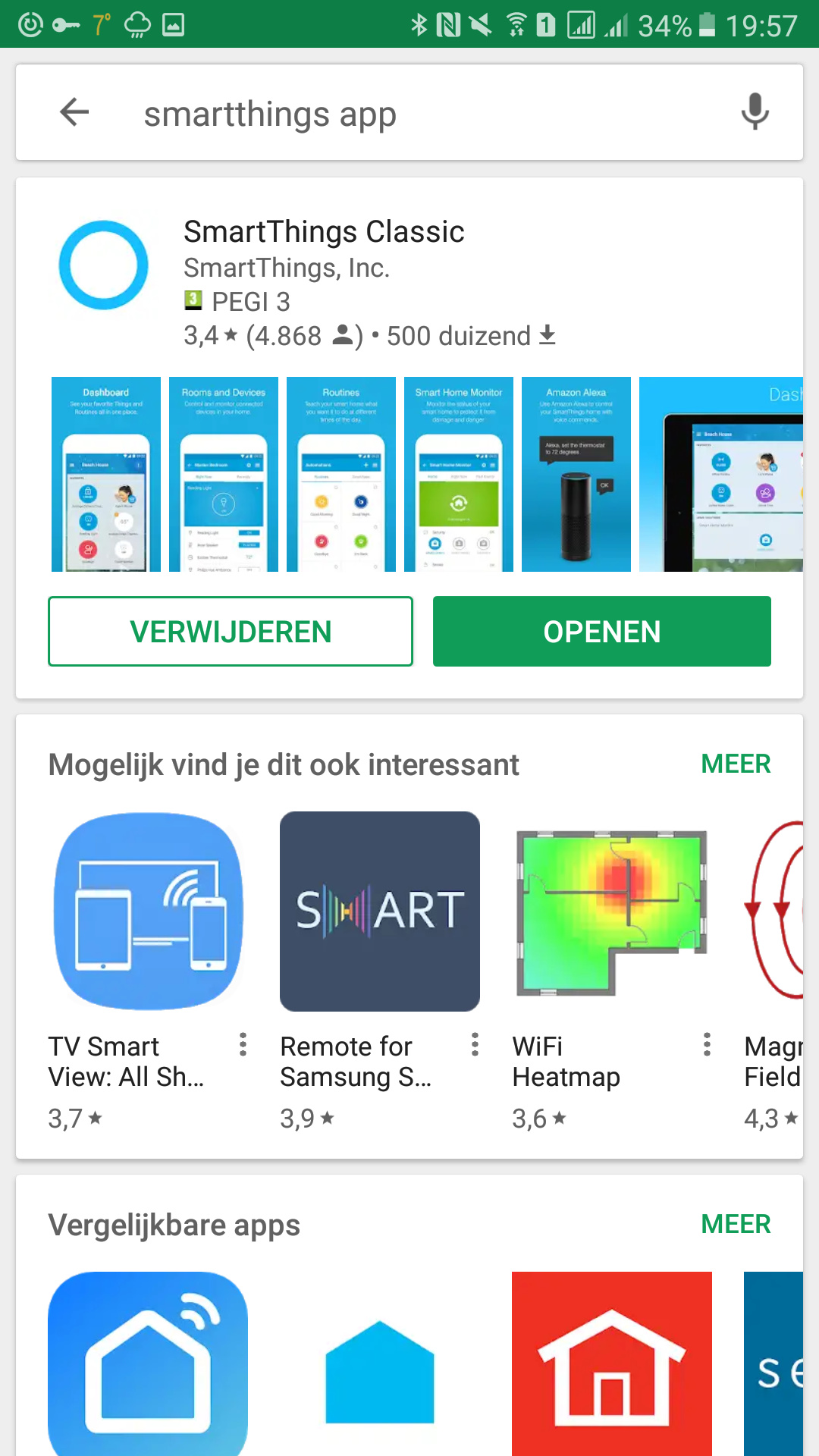Tap VERWIJDEREN to uninstall SmartThings Classic
Viewport: 819px width, 1456px height.
pos(231,632)
